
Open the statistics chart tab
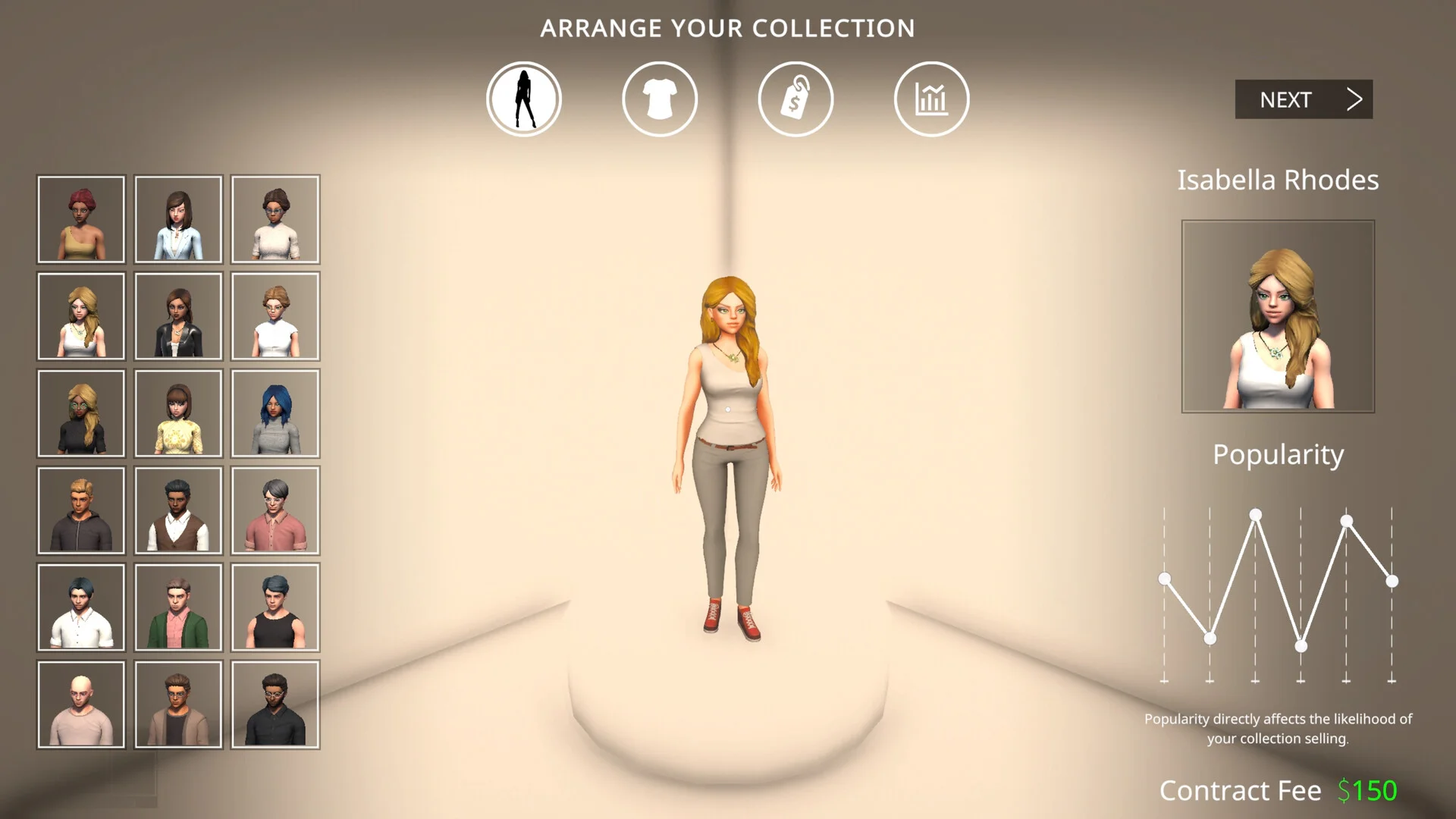click(931, 99)
